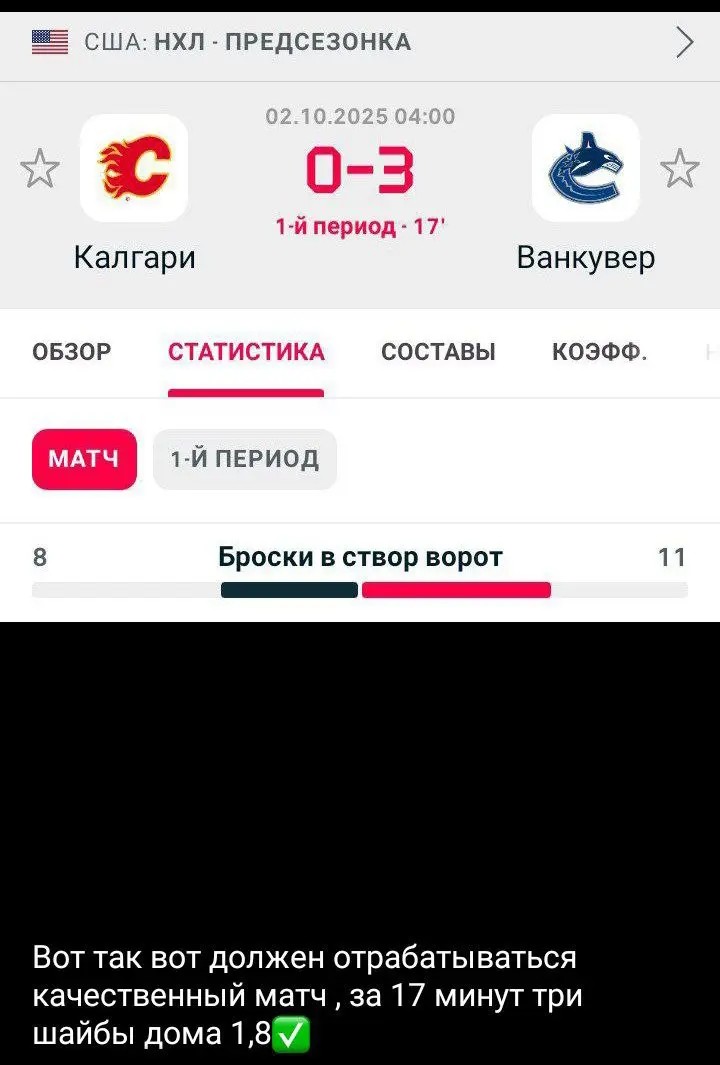Open the Коэфф. tab
Image resolution: width=720 pixels, height=1065 pixels.
click(599, 352)
